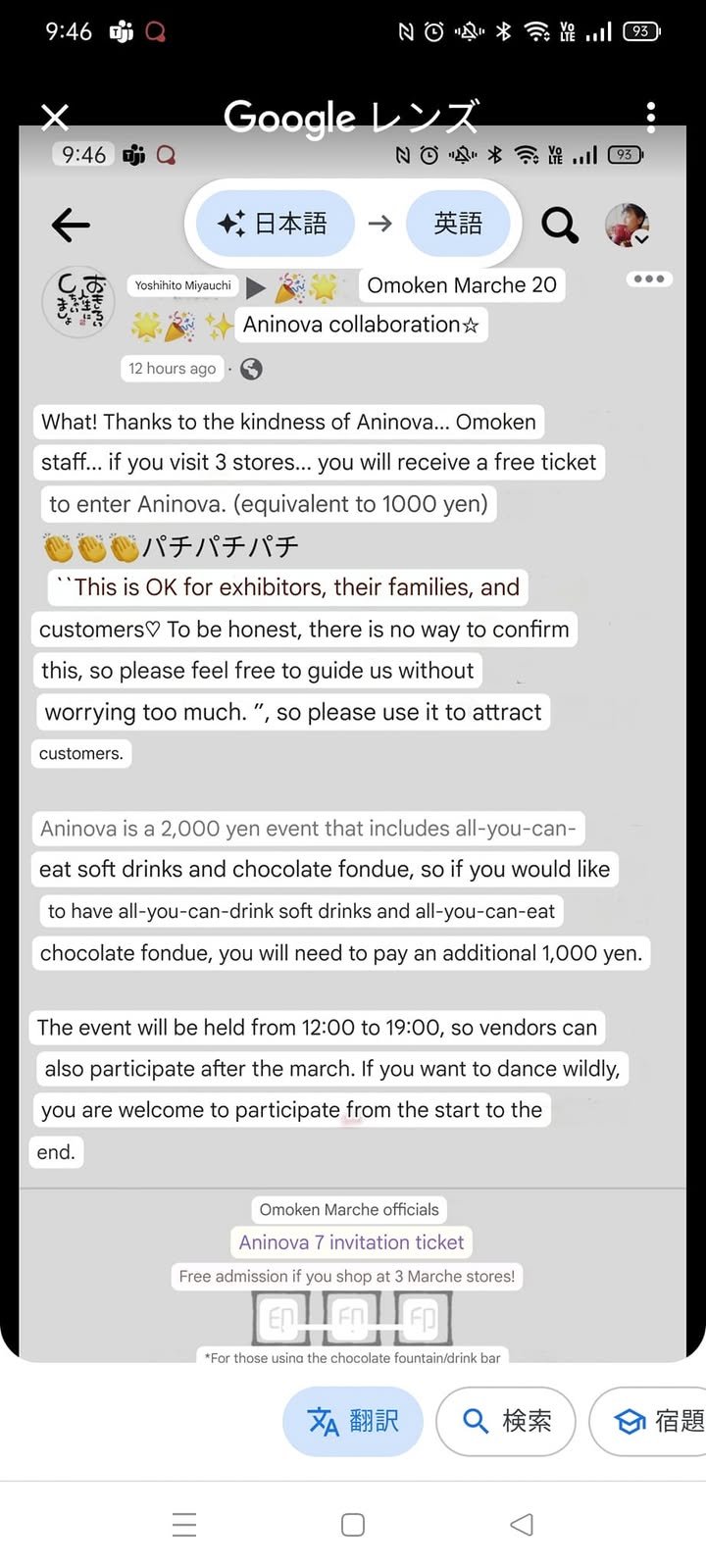Viewport: 706px width, 1568px height.
Task: Swap languages with the arrow between them
Action: click(x=379, y=224)
